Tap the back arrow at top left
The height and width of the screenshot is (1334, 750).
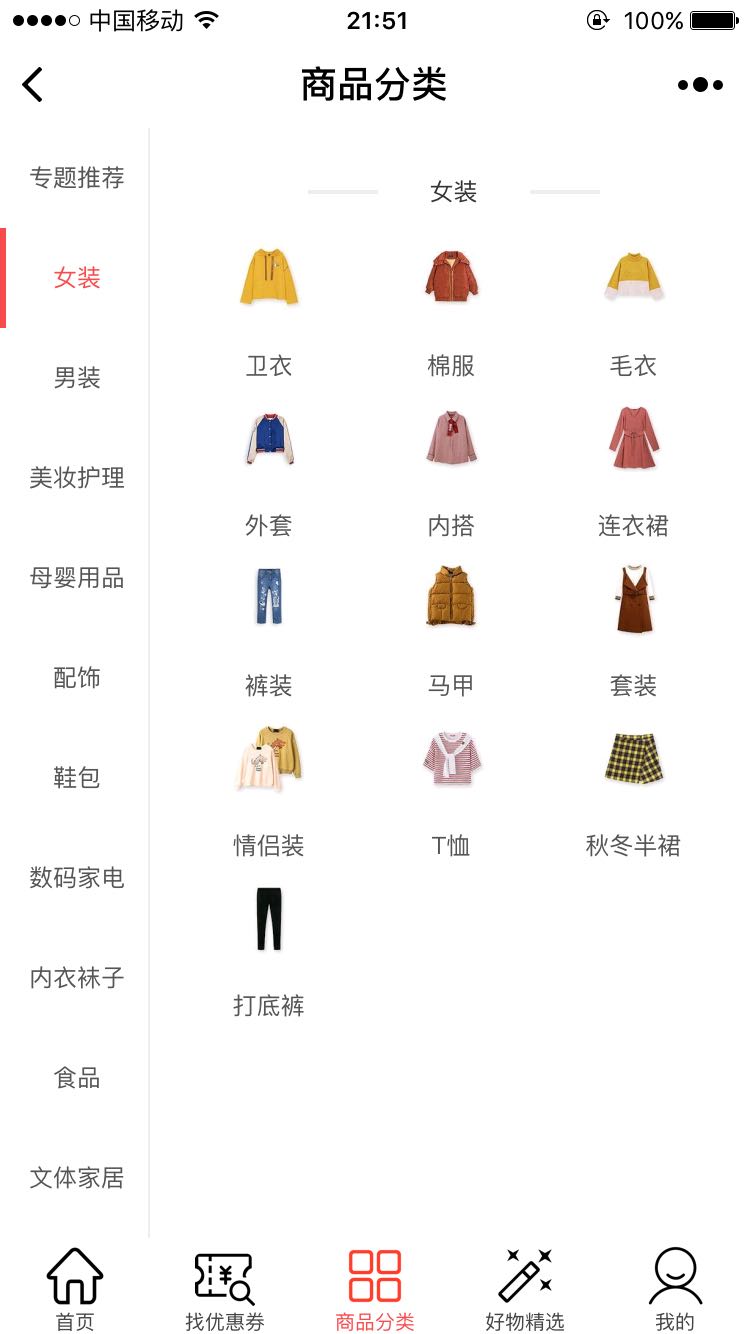pyautogui.click(x=33, y=85)
